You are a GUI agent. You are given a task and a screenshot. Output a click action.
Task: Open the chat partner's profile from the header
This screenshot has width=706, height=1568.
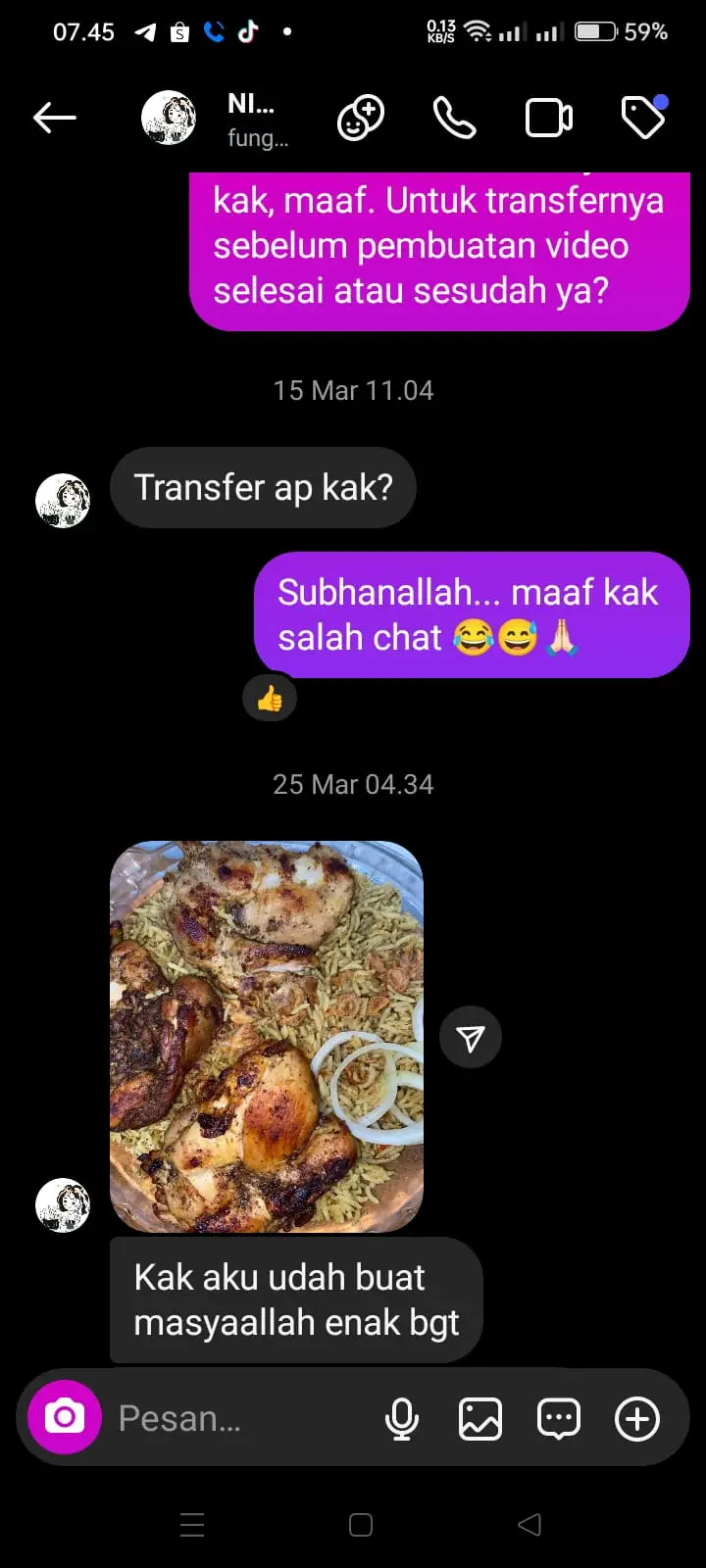pyautogui.click(x=226, y=119)
